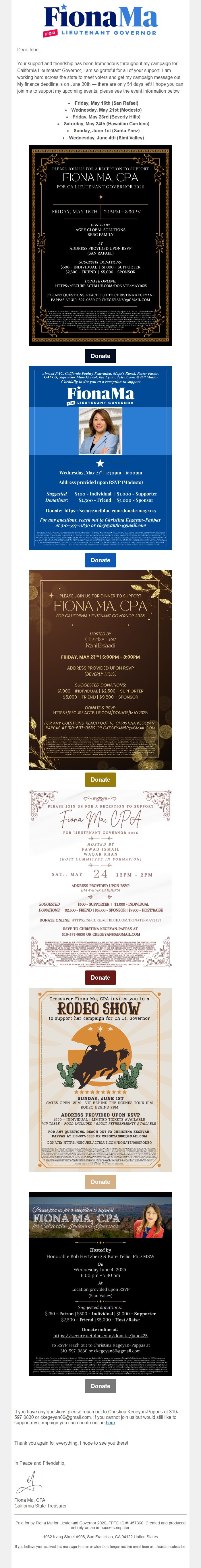Open the 'here' donate online link
This screenshot has width=201, height=1568.
[x=110, y=1423]
